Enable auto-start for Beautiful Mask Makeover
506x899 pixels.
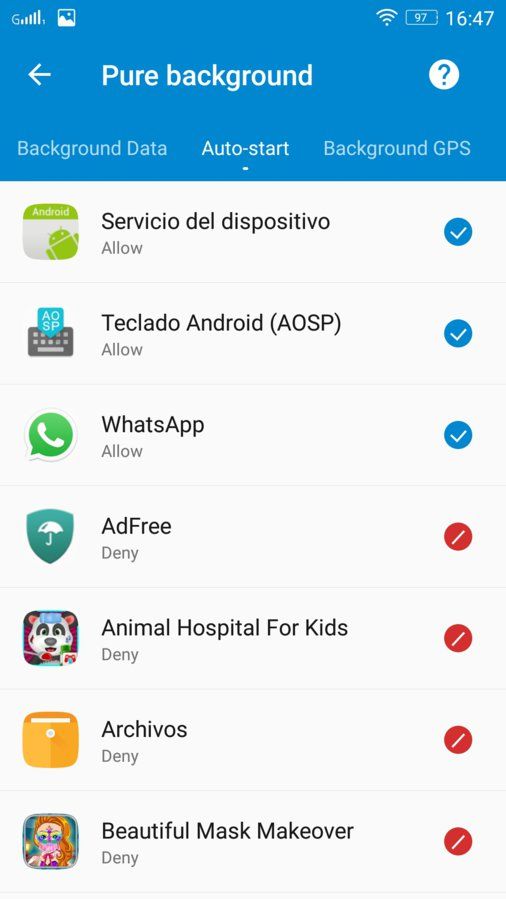(x=458, y=841)
